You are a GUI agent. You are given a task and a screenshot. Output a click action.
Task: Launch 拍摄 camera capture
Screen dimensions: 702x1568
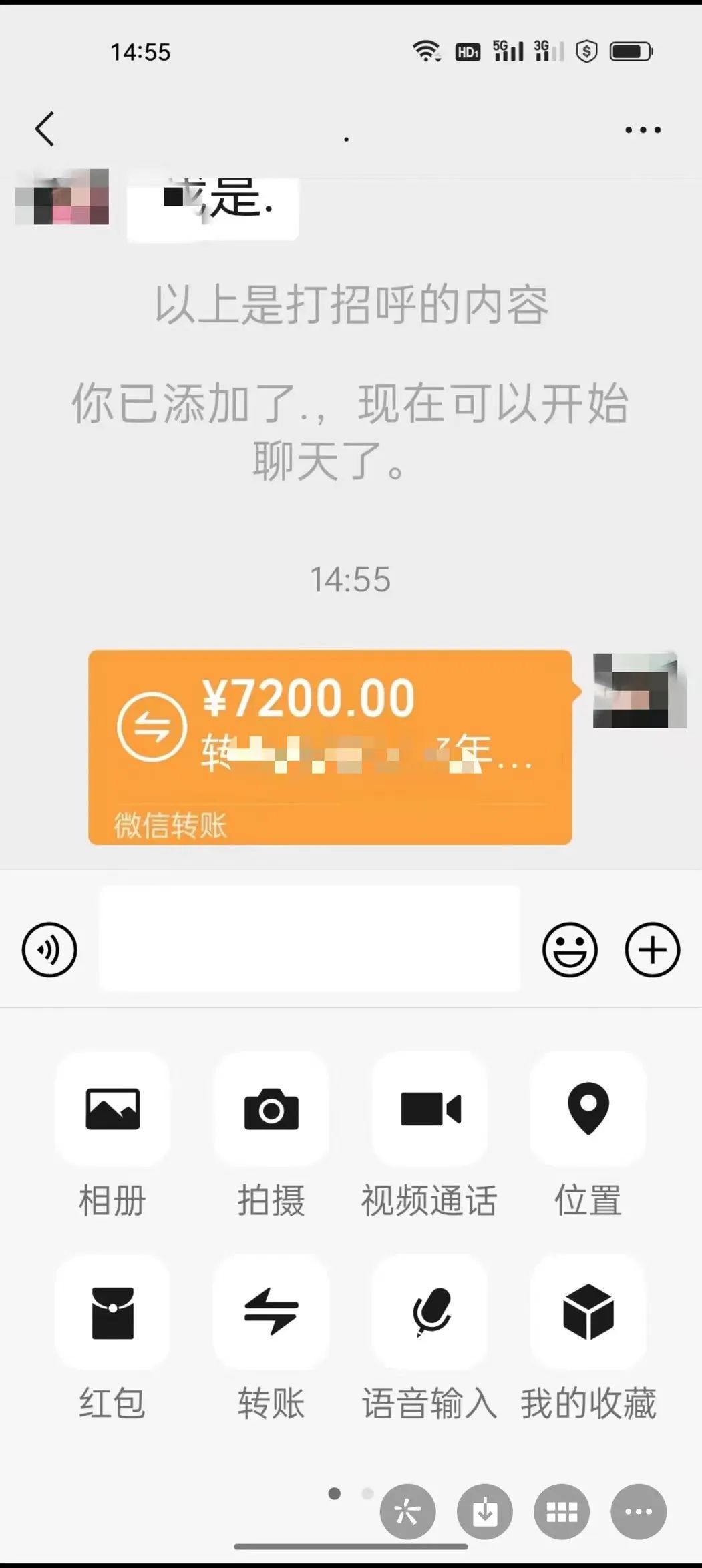click(x=271, y=1109)
